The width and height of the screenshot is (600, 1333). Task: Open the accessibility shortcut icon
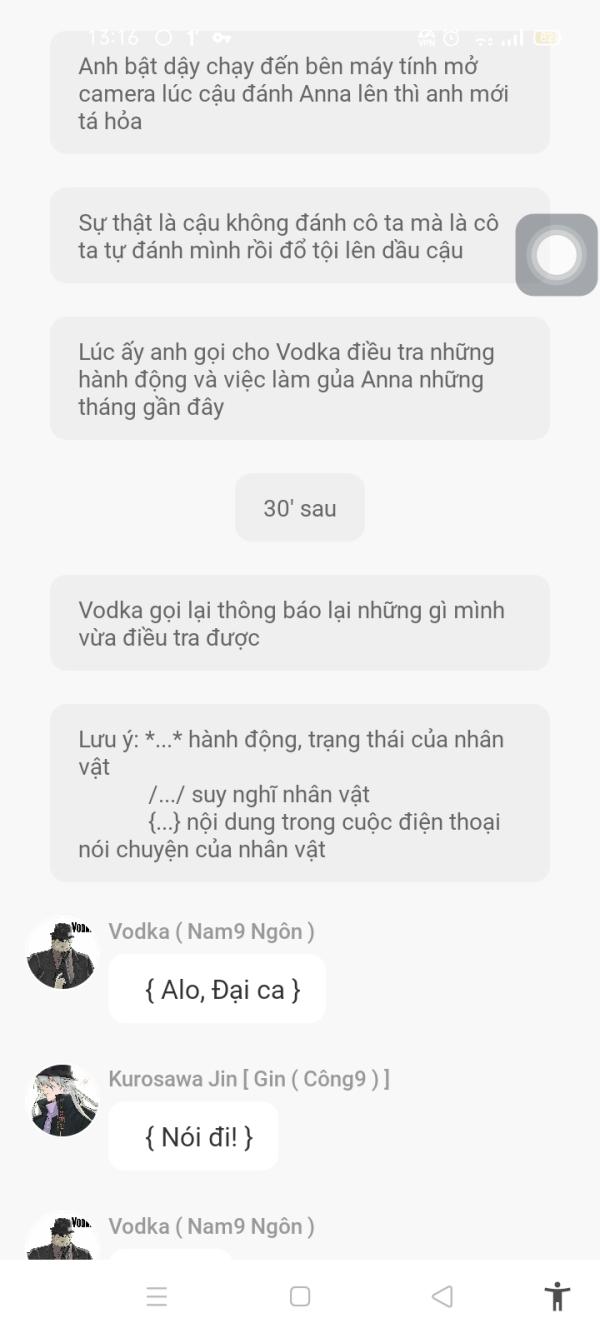click(557, 1297)
